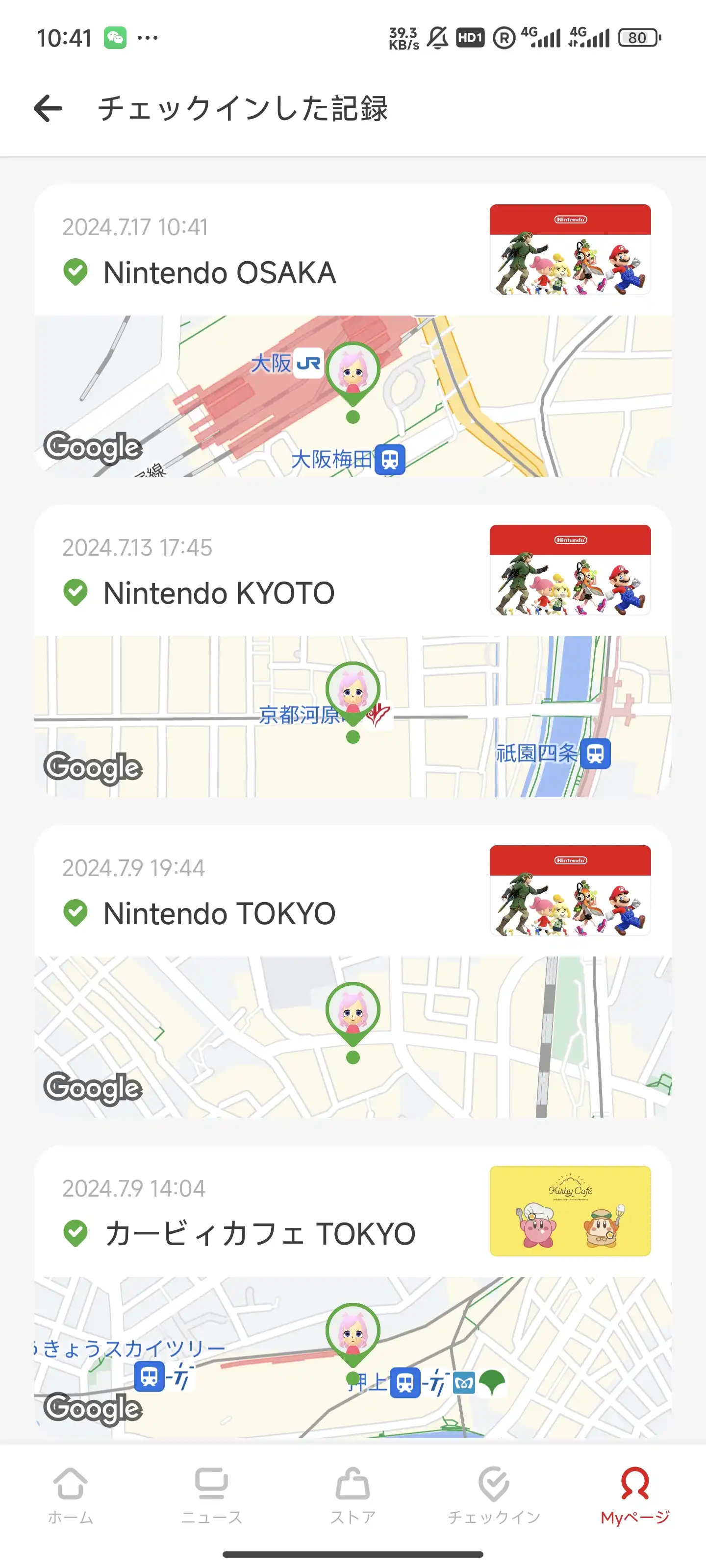
Task: Select the Nintendo TOKYO store banner thumbnail
Action: [570, 890]
